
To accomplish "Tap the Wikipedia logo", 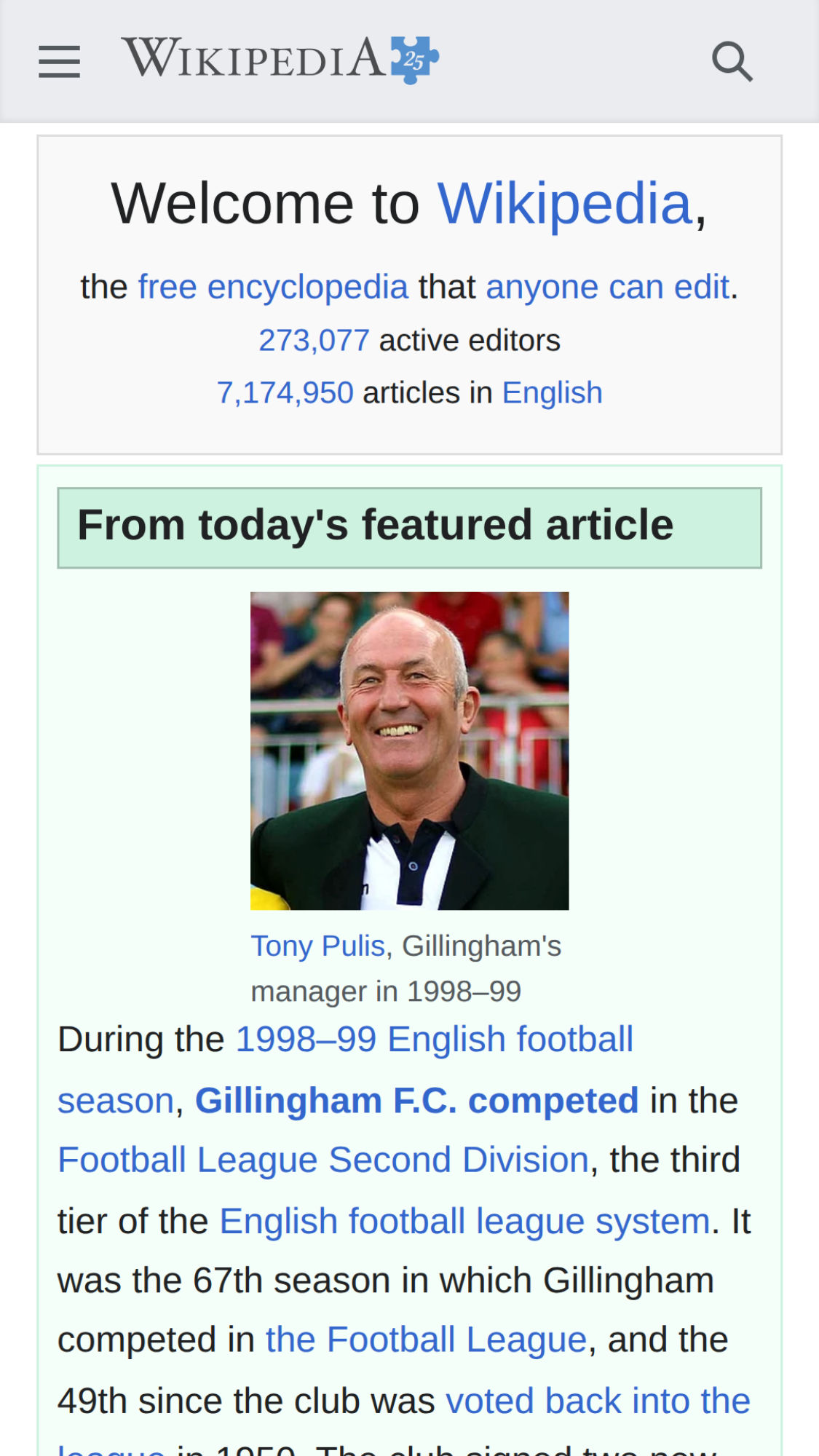I will tap(280, 59).
